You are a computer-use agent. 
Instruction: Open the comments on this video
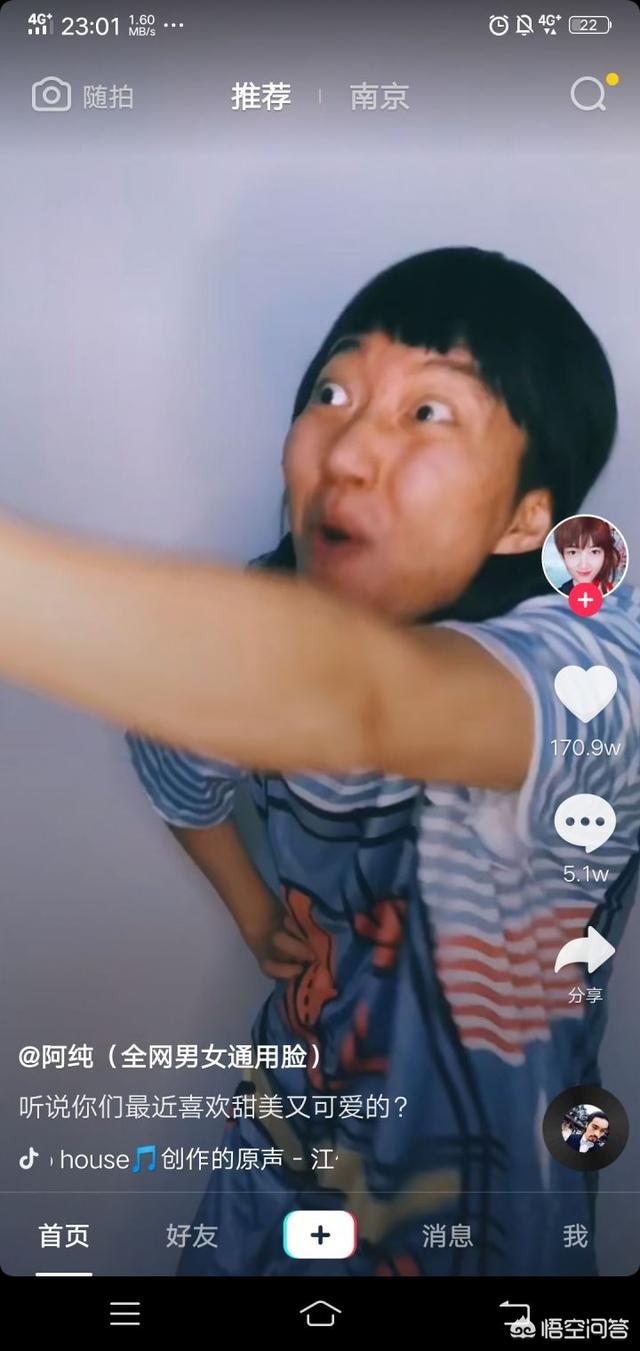pos(585,825)
